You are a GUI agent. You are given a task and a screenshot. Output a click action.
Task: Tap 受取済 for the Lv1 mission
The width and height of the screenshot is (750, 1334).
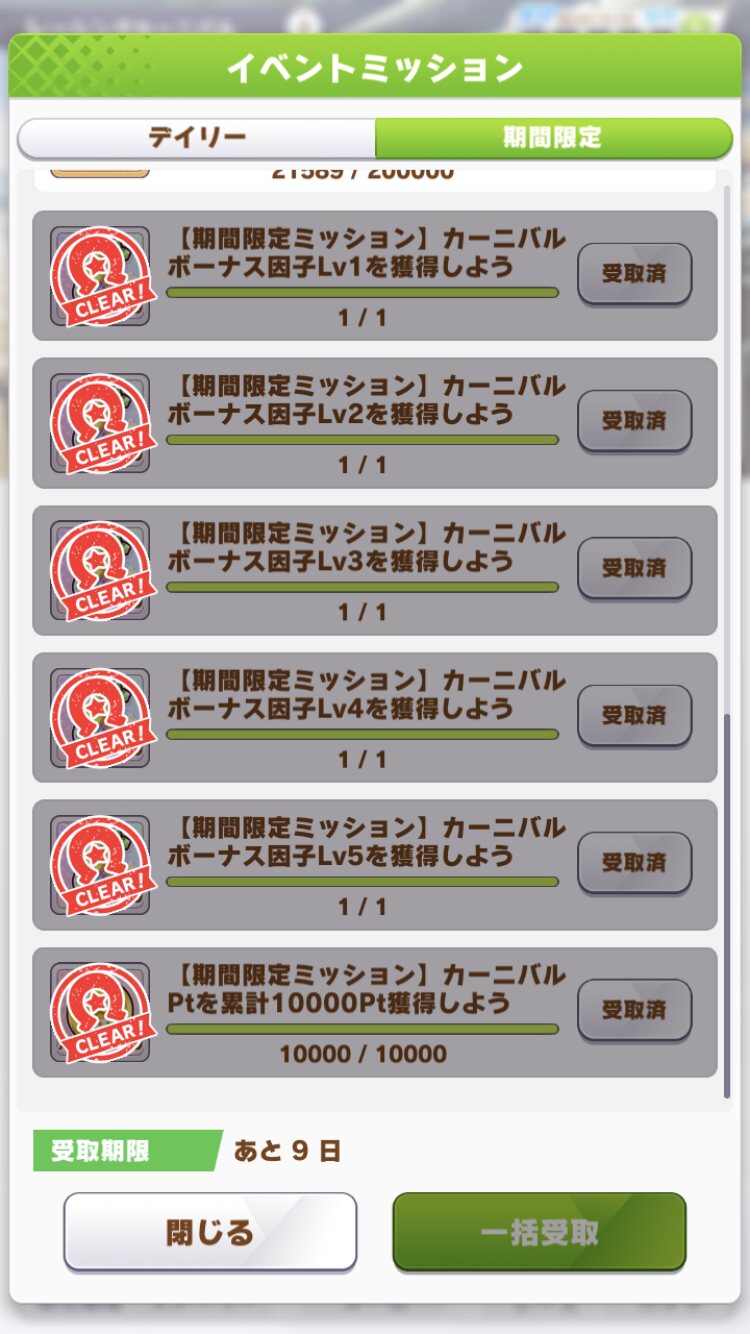635,273
